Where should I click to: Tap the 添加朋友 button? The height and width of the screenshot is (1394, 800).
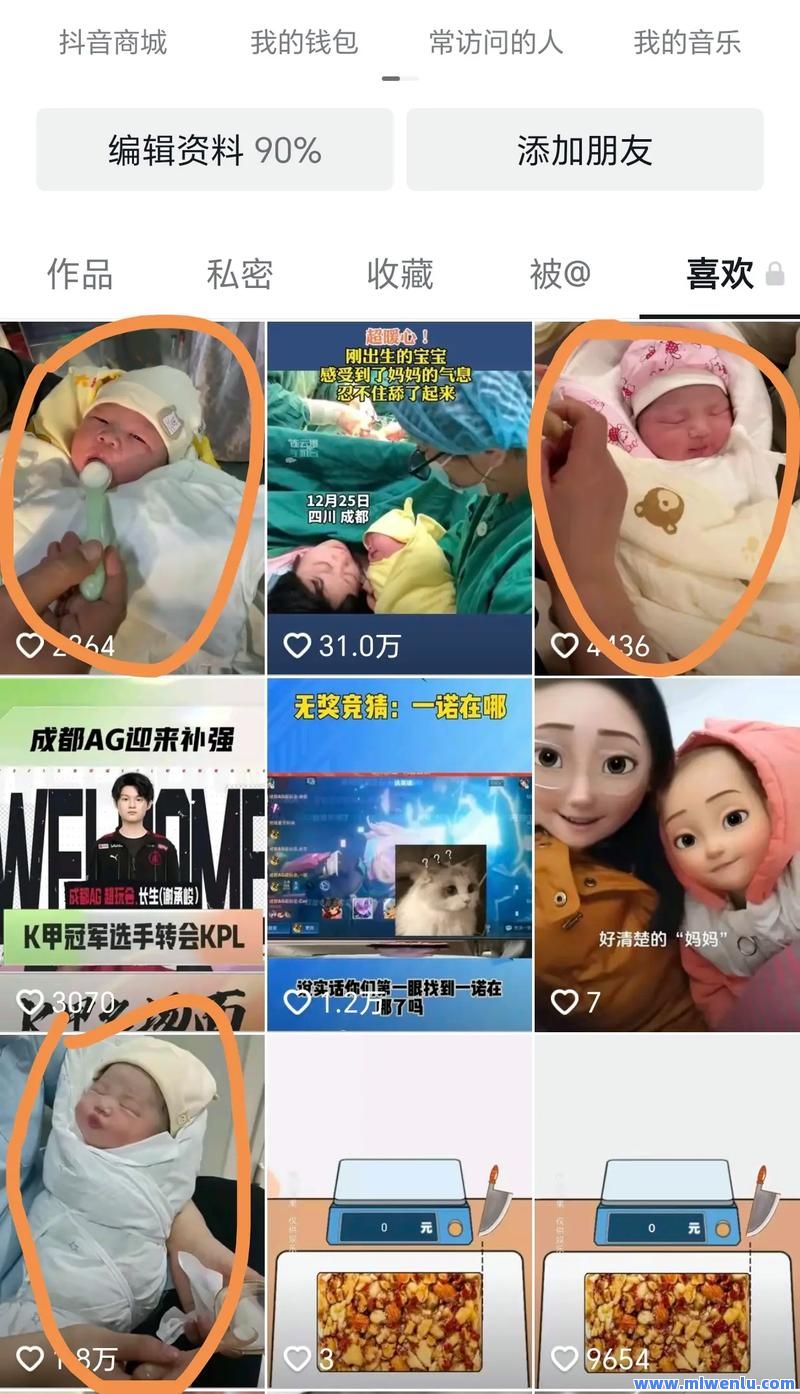click(x=584, y=150)
